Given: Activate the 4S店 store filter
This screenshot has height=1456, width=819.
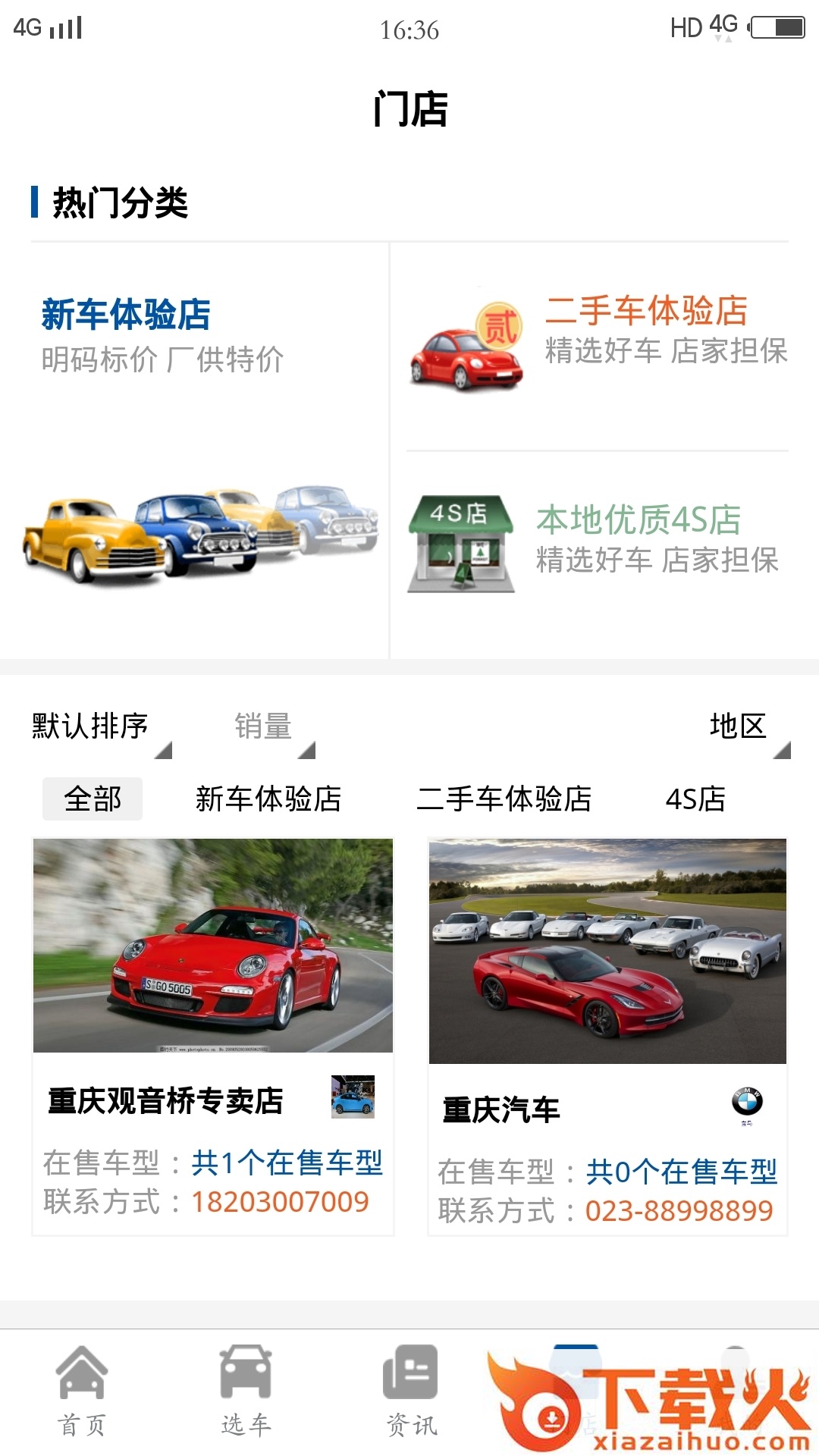Looking at the screenshot, I should point(695,799).
